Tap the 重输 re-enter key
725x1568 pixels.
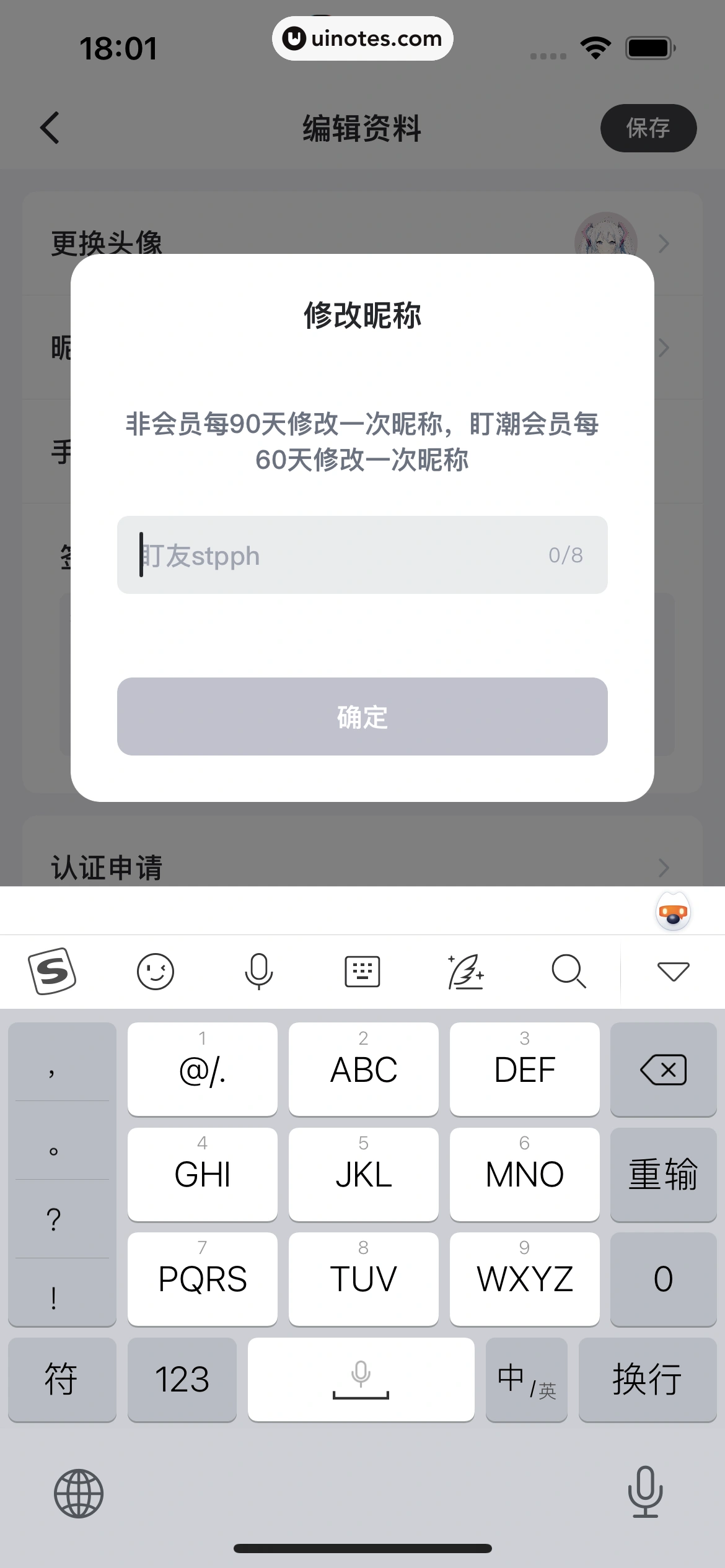click(x=663, y=1174)
